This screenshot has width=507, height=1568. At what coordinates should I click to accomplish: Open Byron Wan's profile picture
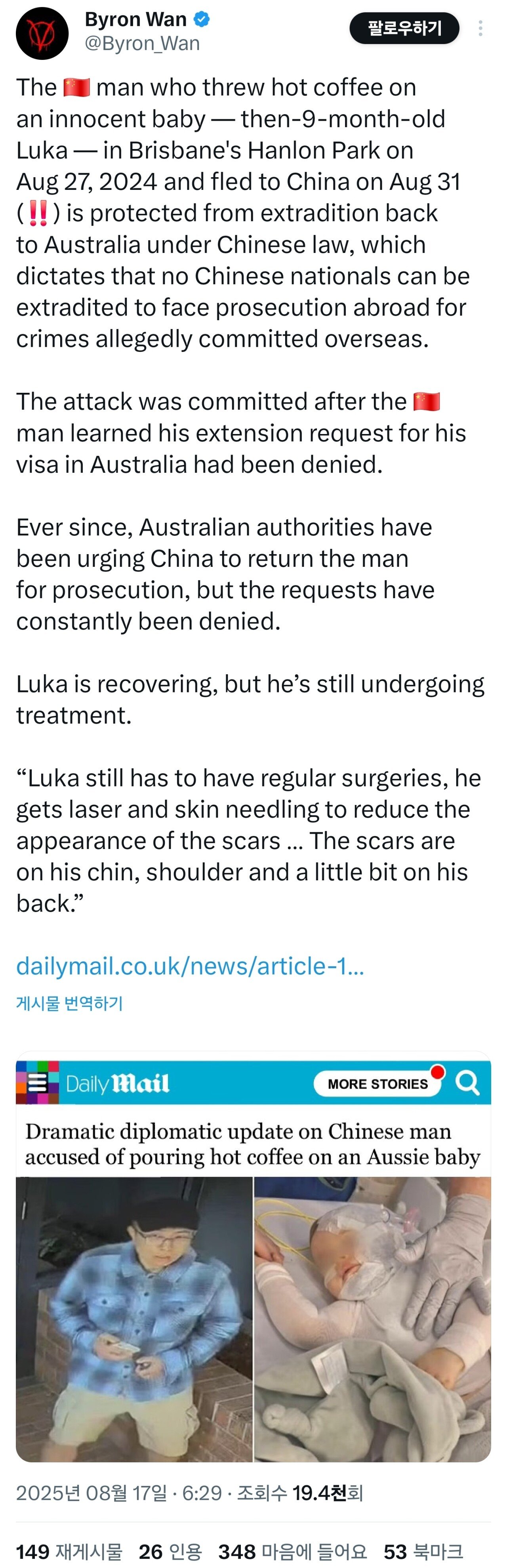point(42,33)
